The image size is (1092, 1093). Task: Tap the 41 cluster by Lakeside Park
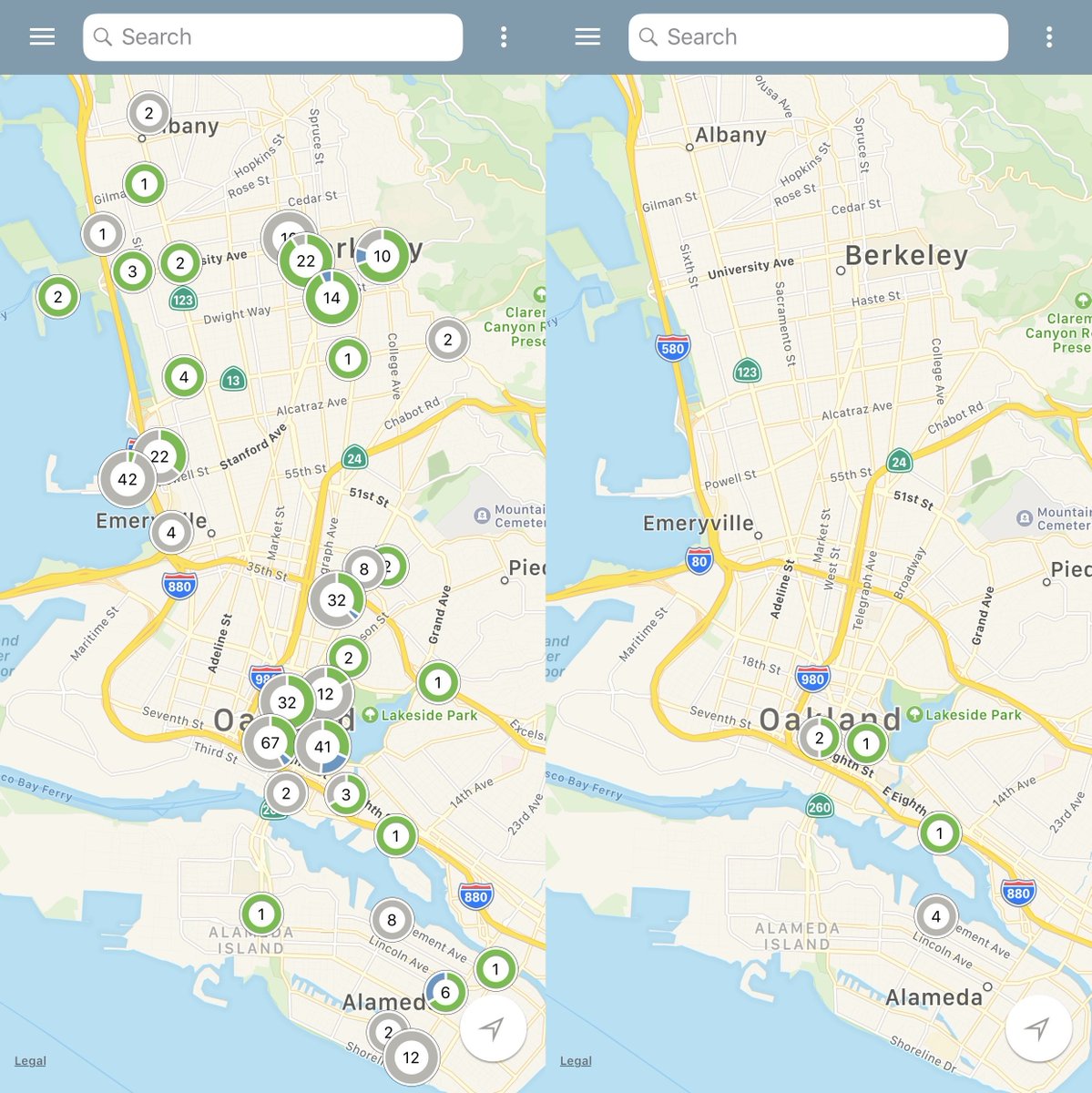(323, 747)
